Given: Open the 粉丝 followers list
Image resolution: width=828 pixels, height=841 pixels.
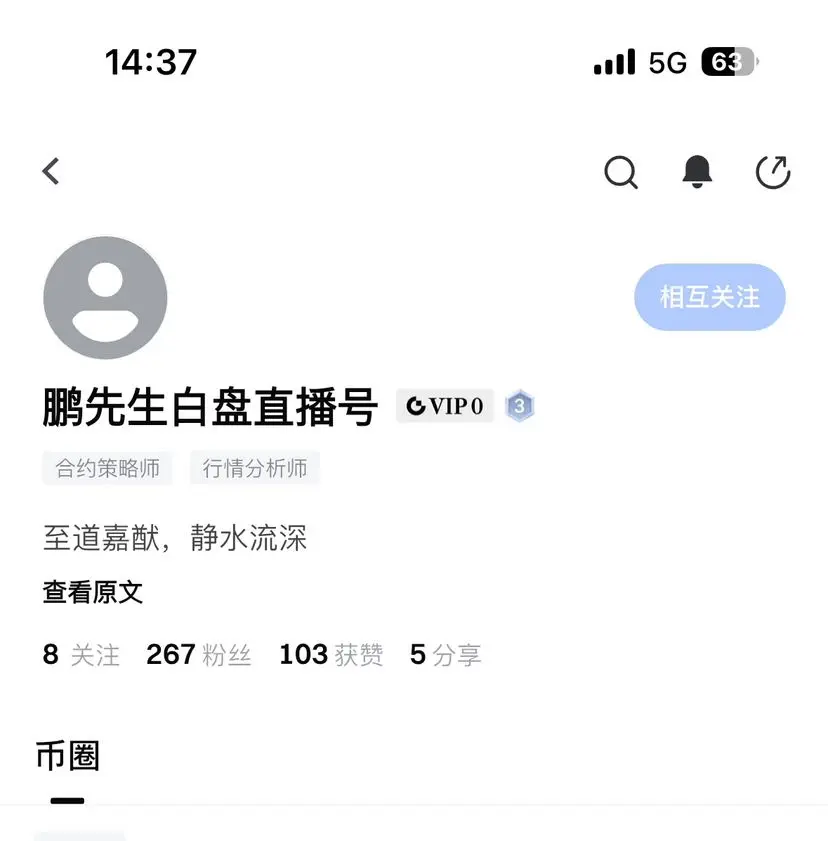Looking at the screenshot, I should tap(199, 655).
